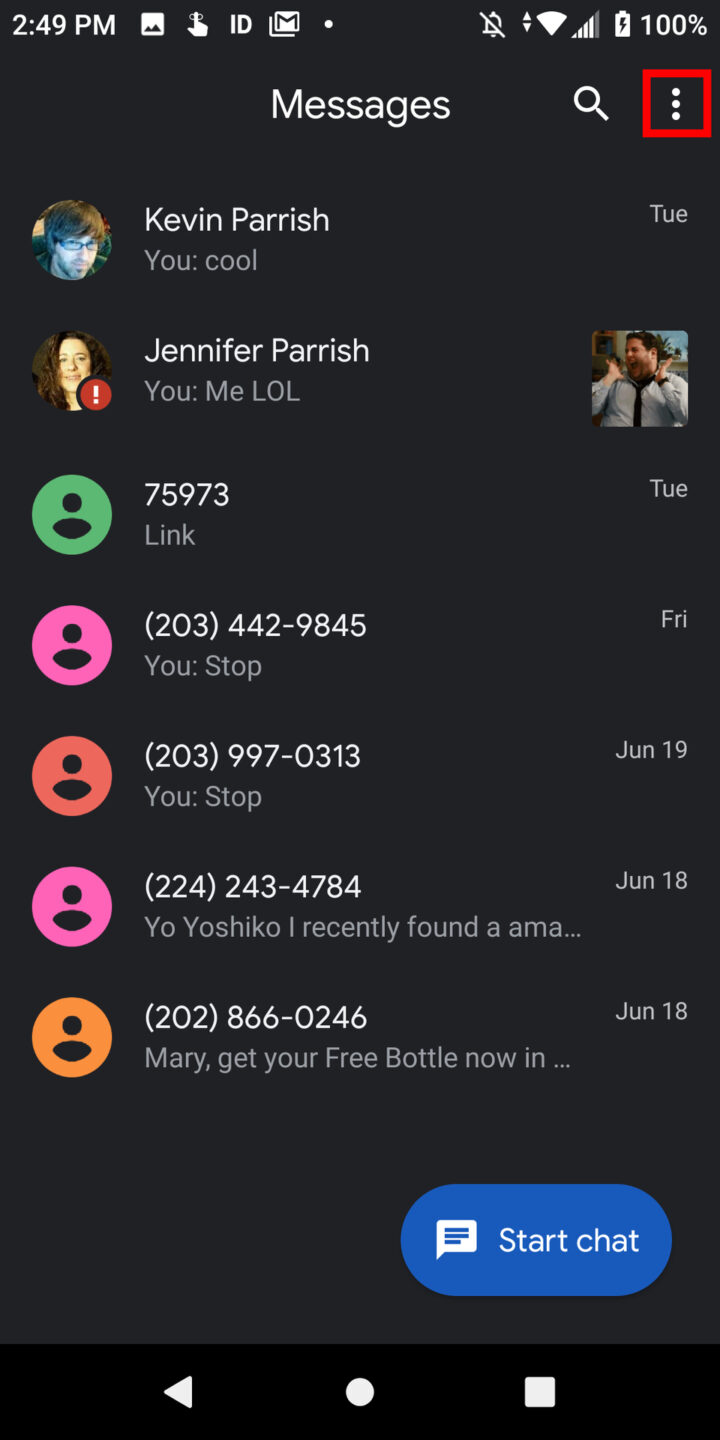This screenshot has width=720, height=1440.
Task: Open the three-dot overflow menu
Action: click(676, 103)
